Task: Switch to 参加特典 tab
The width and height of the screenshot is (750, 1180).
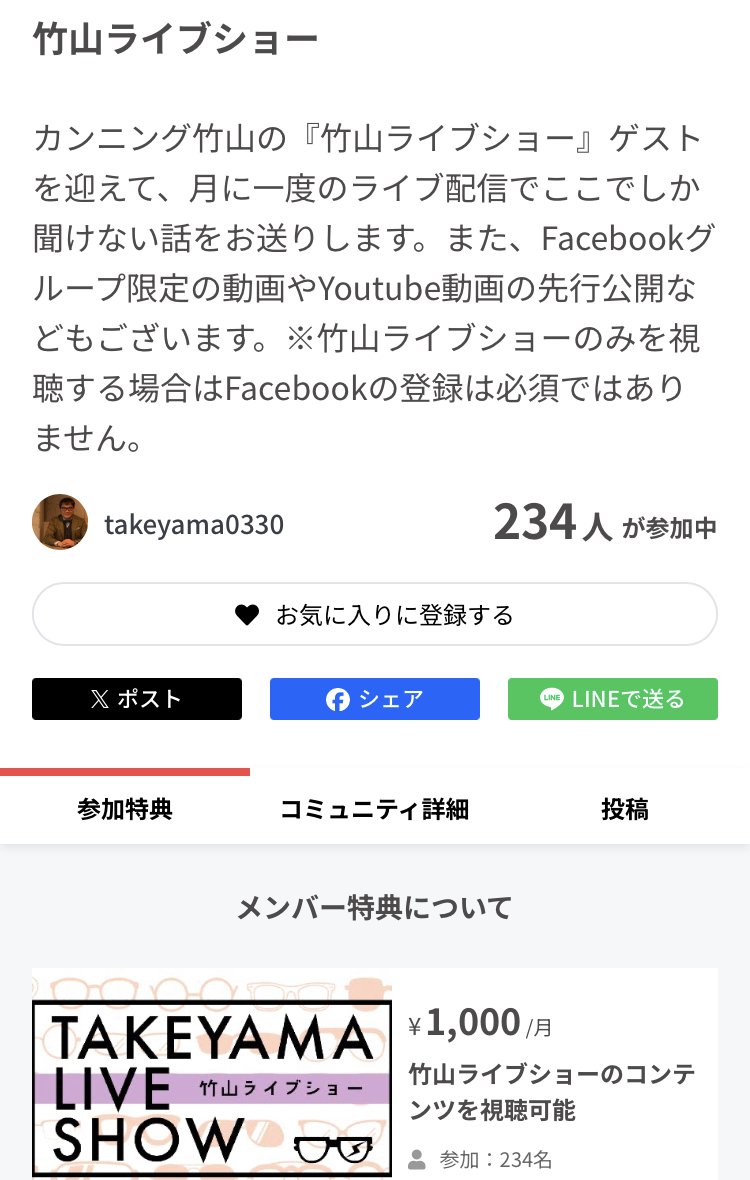Action: tap(125, 809)
